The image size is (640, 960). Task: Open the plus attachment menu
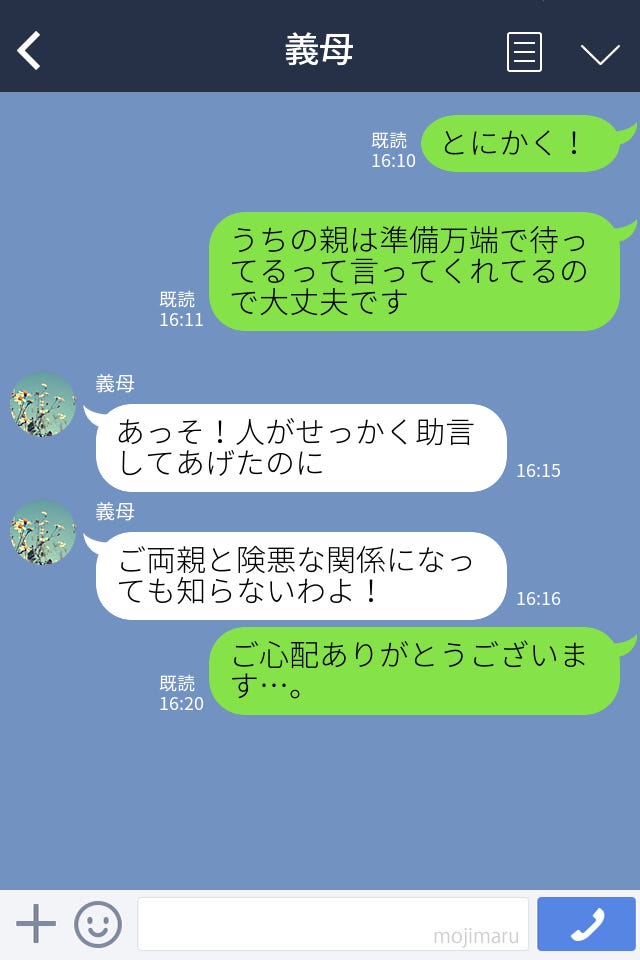click(x=36, y=924)
